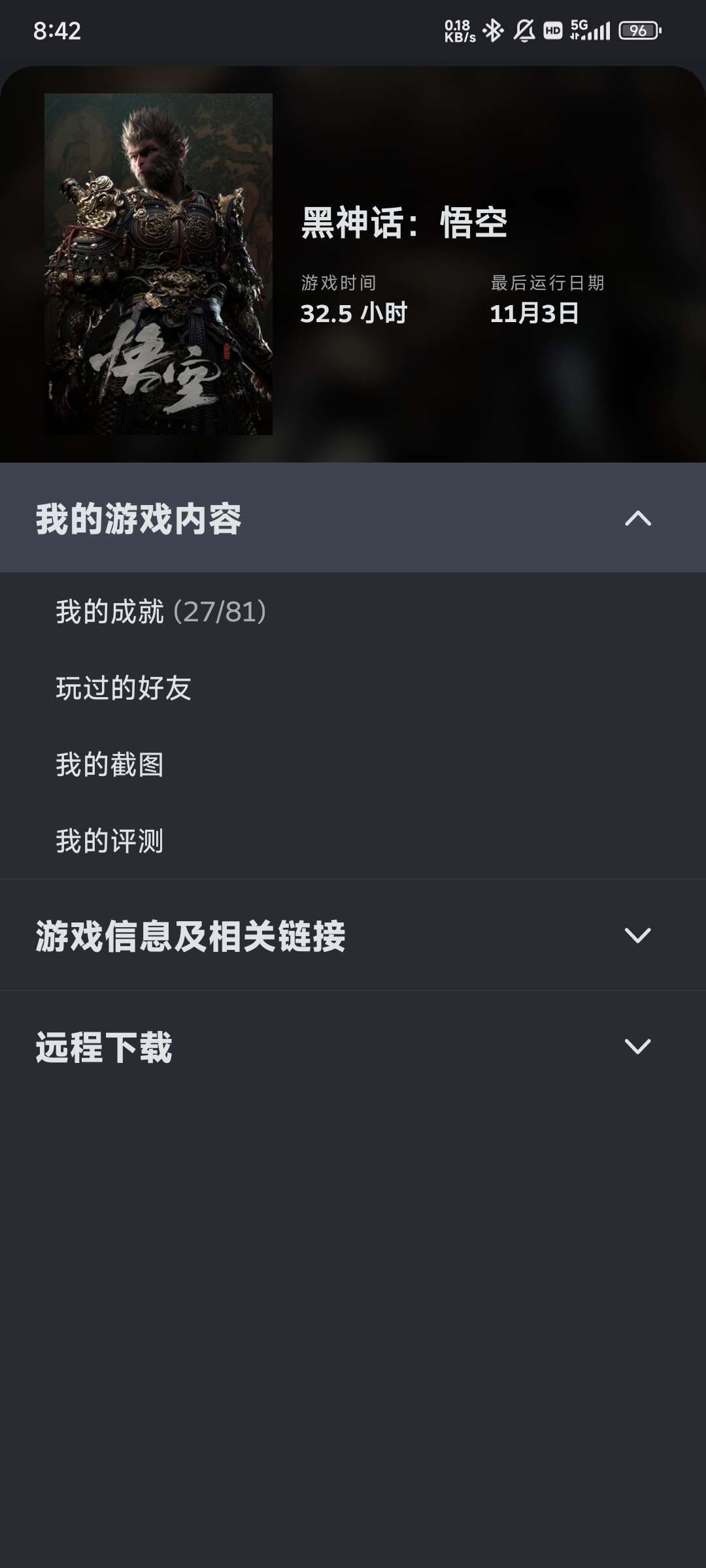The image size is (706, 1568).
Task: Expand 游戏信息及相关链接 section
Action: 637,936
